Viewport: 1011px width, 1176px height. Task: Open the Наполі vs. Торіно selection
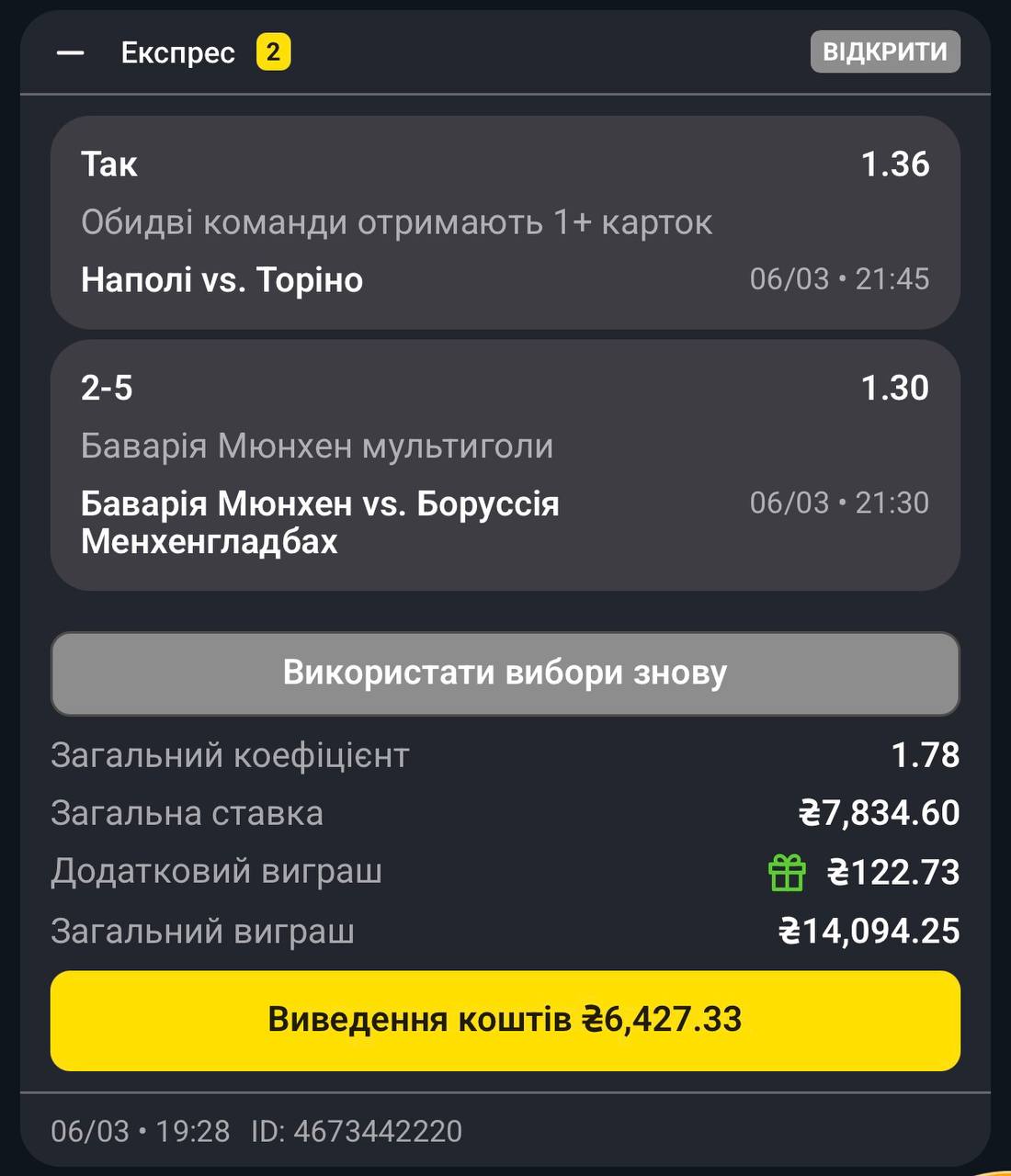(505, 222)
